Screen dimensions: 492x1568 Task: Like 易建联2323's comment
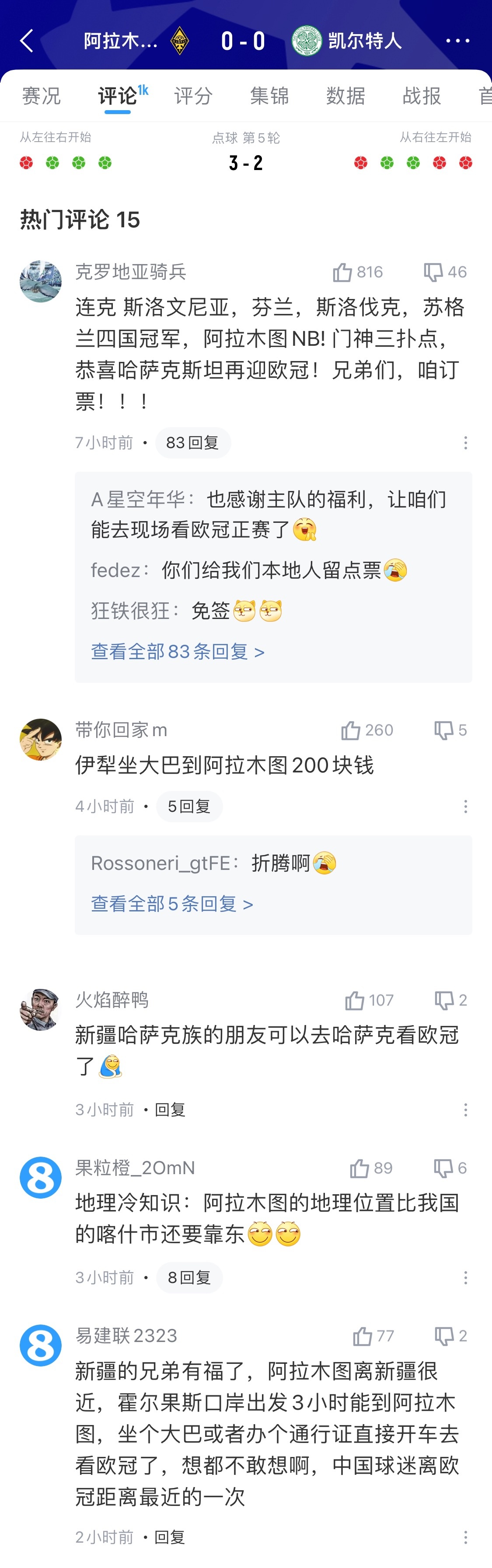pyautogui.click(x=362, y=1335)
